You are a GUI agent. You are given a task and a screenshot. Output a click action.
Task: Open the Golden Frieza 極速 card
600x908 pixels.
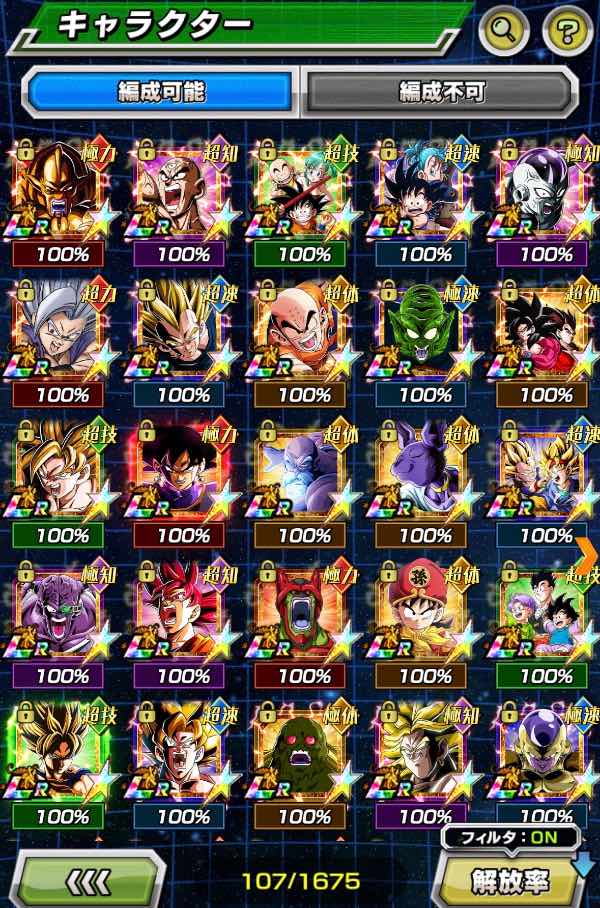click(546, 752)
